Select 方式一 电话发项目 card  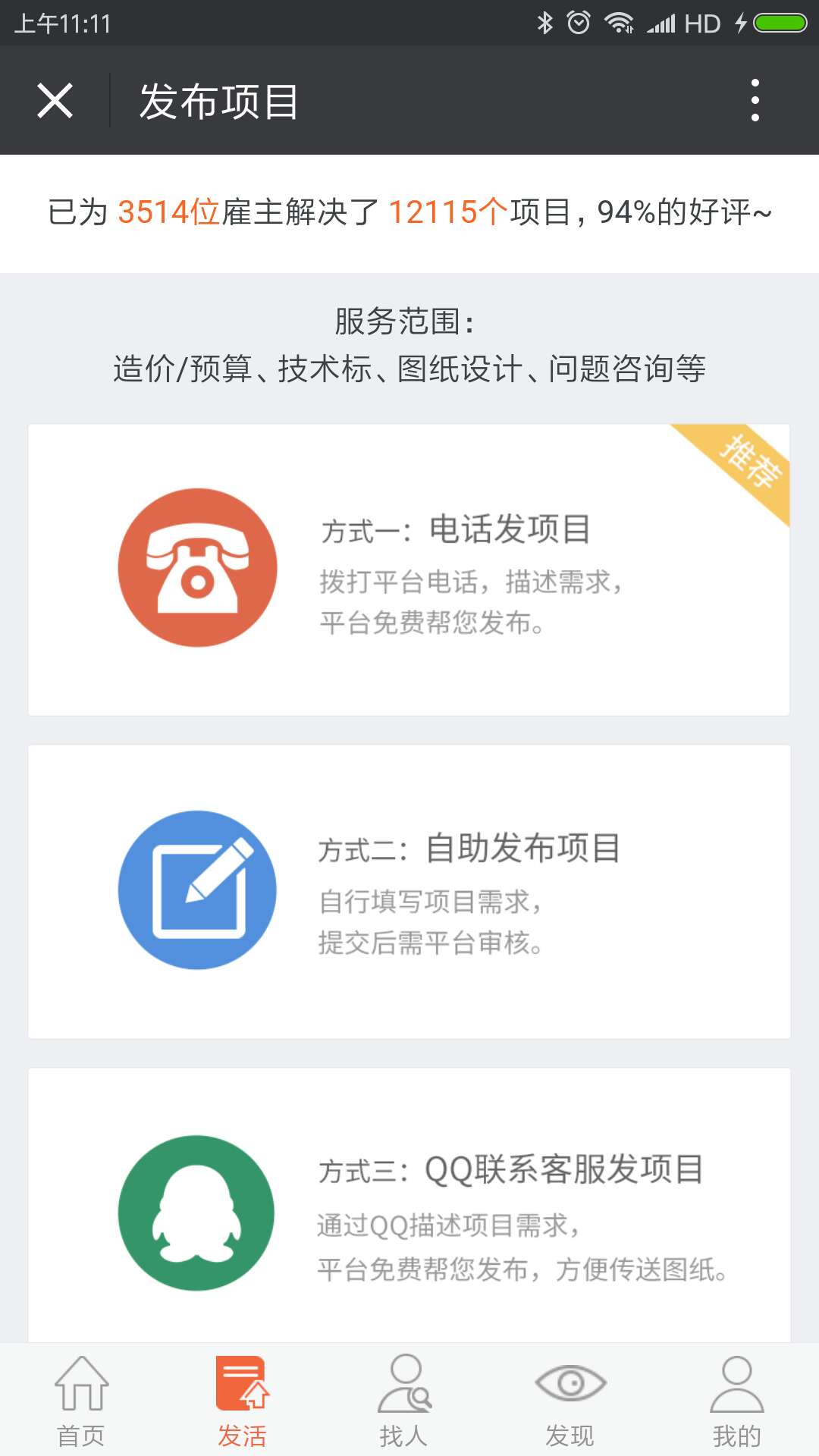[409, 570]
